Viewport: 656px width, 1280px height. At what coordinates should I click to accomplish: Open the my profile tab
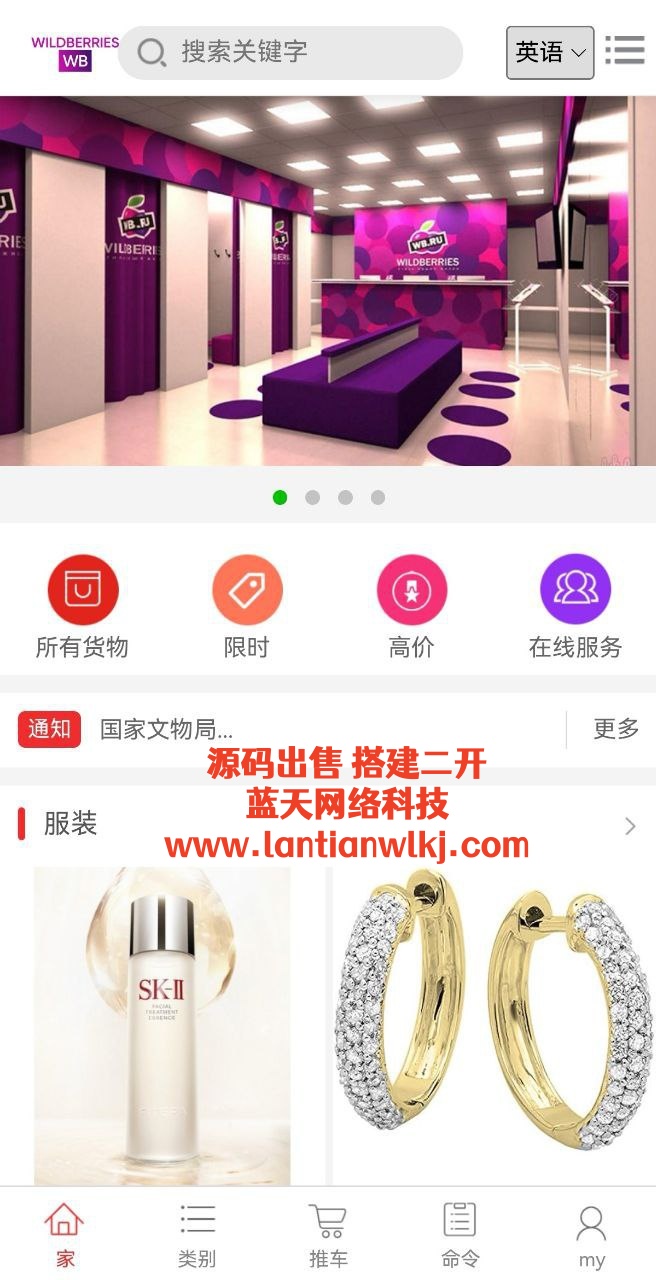pyautogui.click(x=591, y=1235)
